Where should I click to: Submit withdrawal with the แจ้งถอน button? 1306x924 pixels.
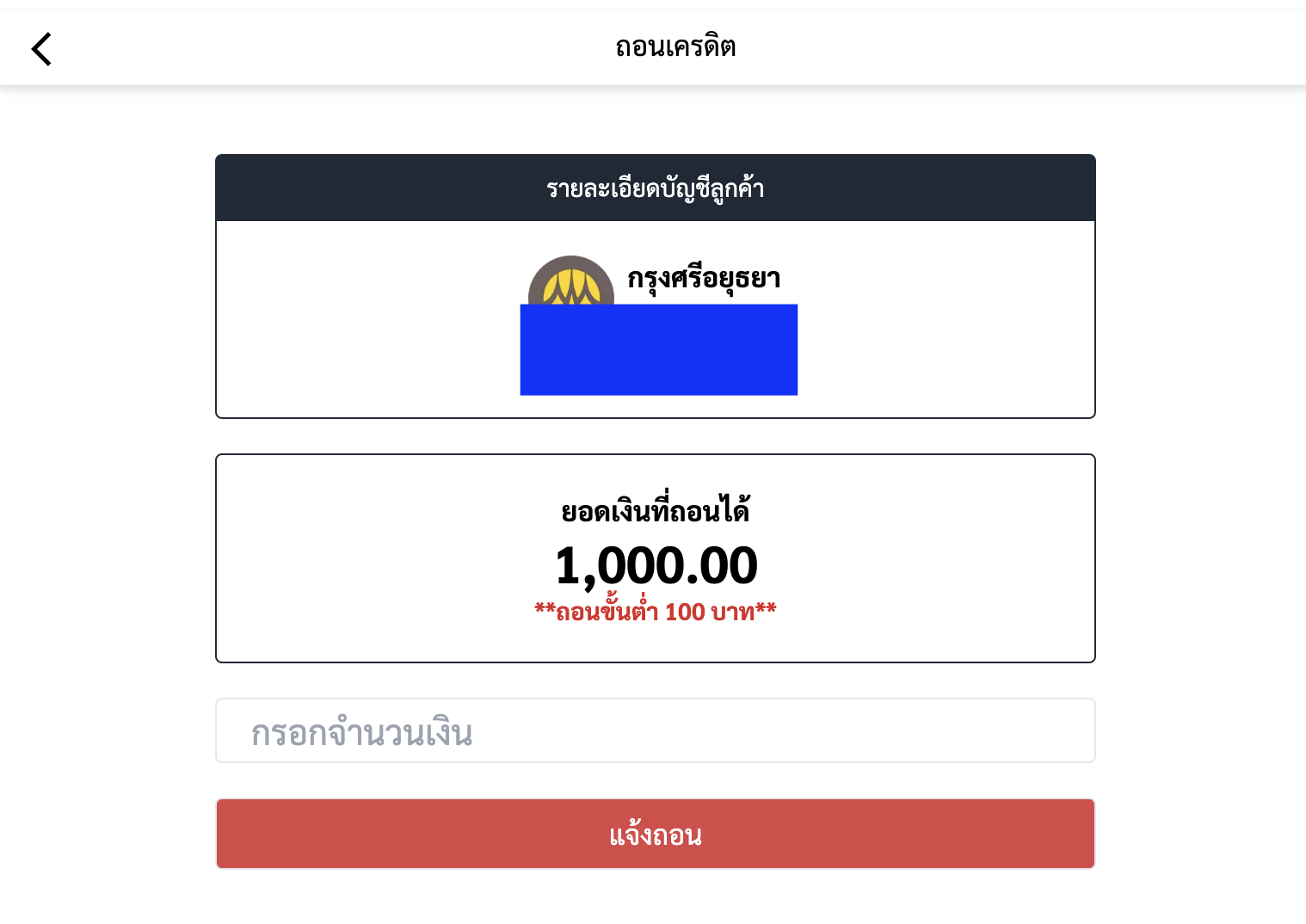(x=655, y=835)
